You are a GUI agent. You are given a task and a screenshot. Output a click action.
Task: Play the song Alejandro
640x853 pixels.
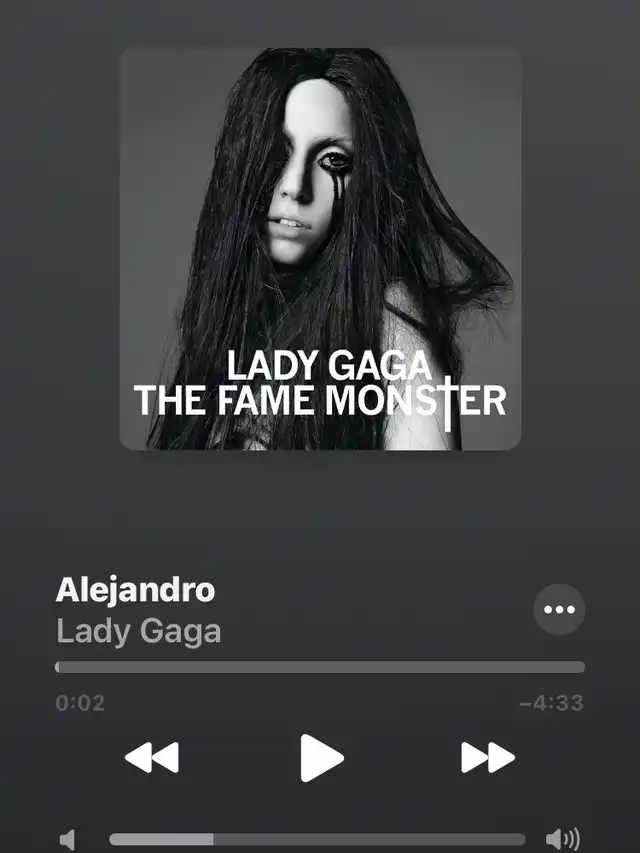[321, 757]
